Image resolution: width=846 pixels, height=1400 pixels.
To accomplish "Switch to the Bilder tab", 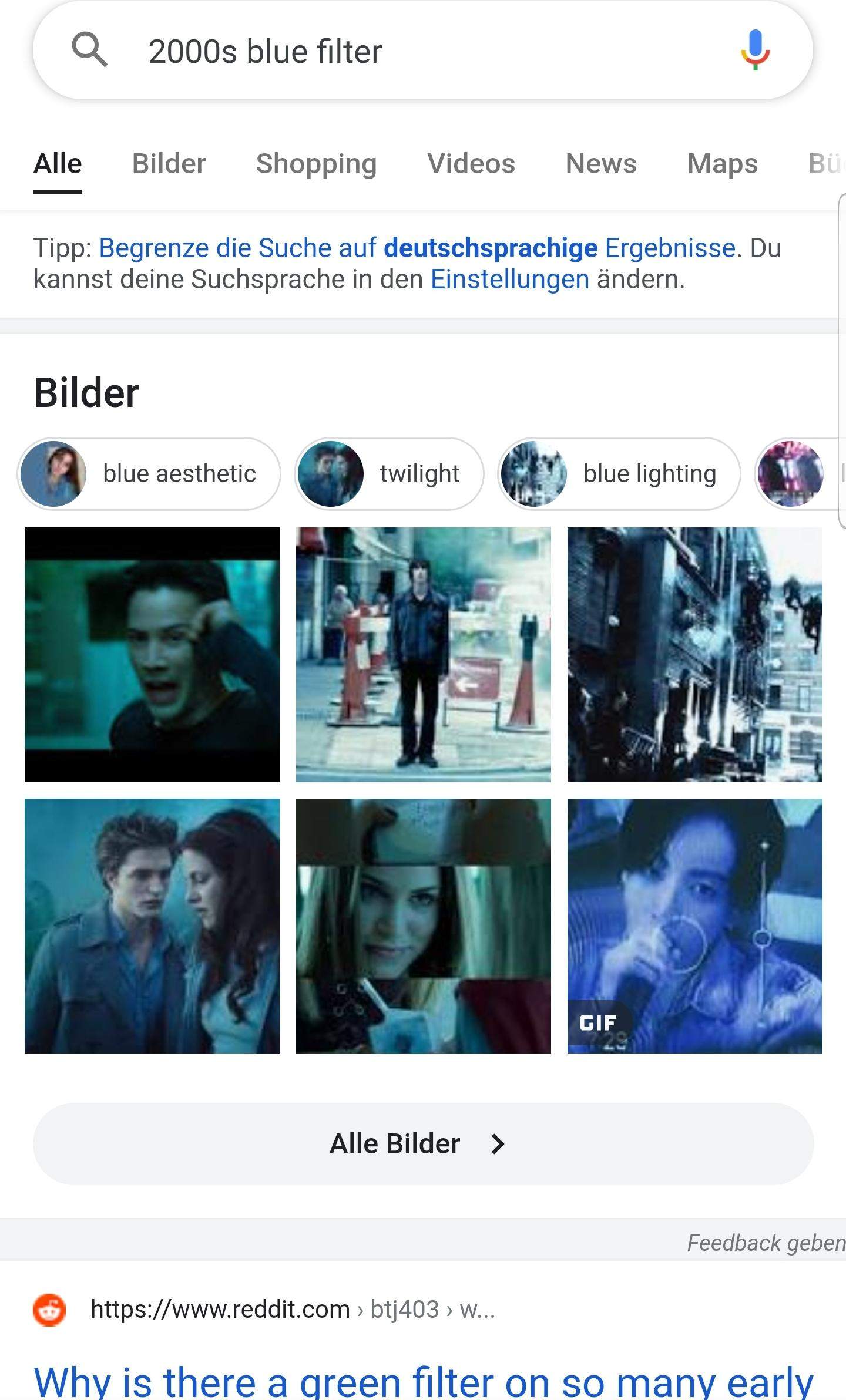I will [168, 164].
